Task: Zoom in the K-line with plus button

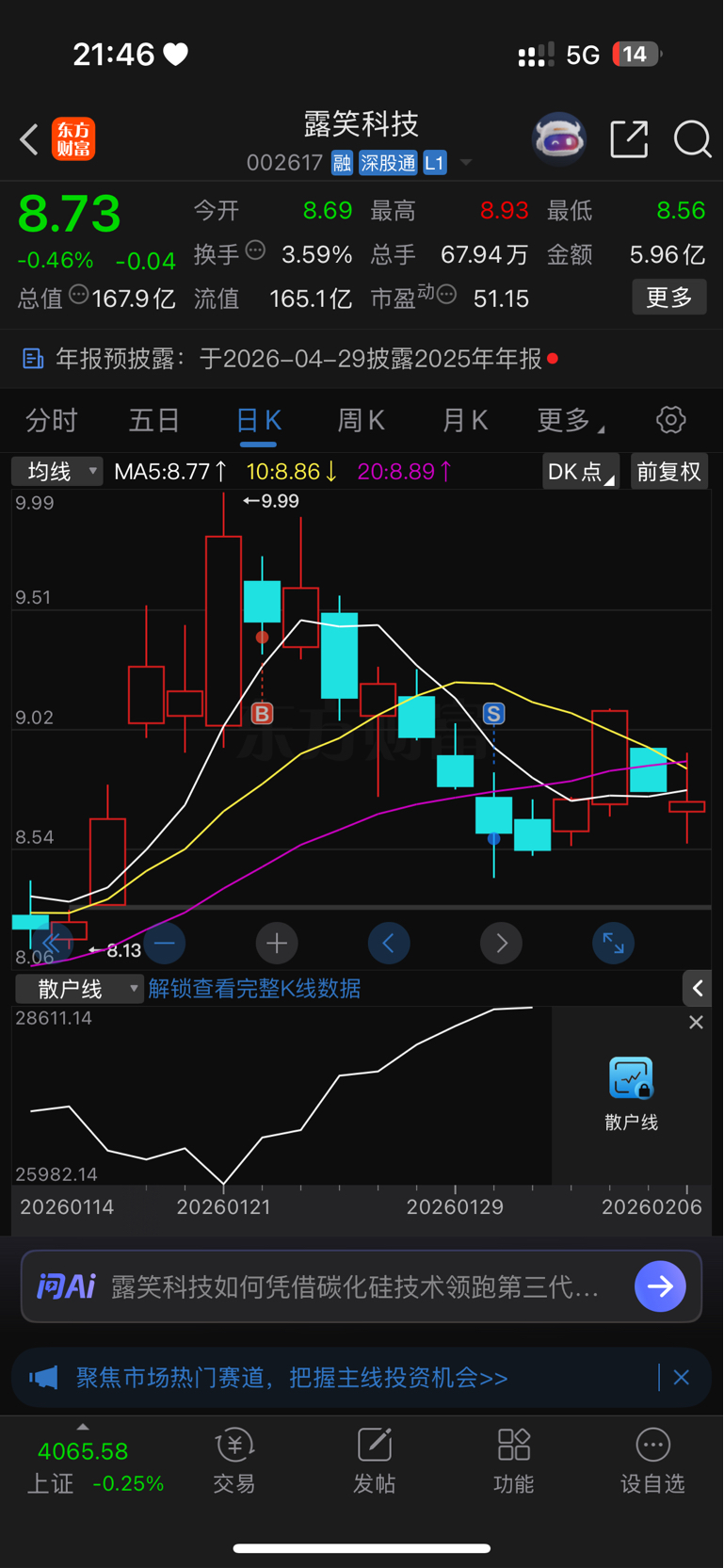Action: [277, 943]
